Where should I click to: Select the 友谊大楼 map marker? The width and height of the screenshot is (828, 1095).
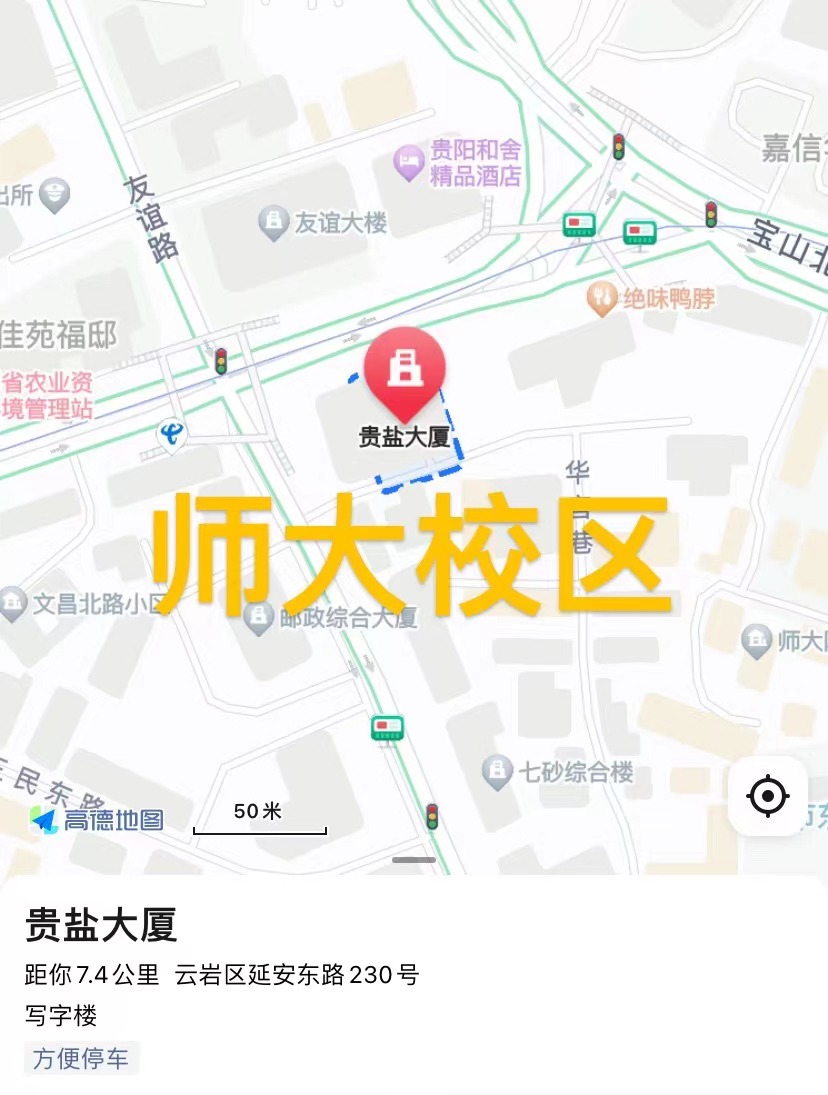coord(273,223)
